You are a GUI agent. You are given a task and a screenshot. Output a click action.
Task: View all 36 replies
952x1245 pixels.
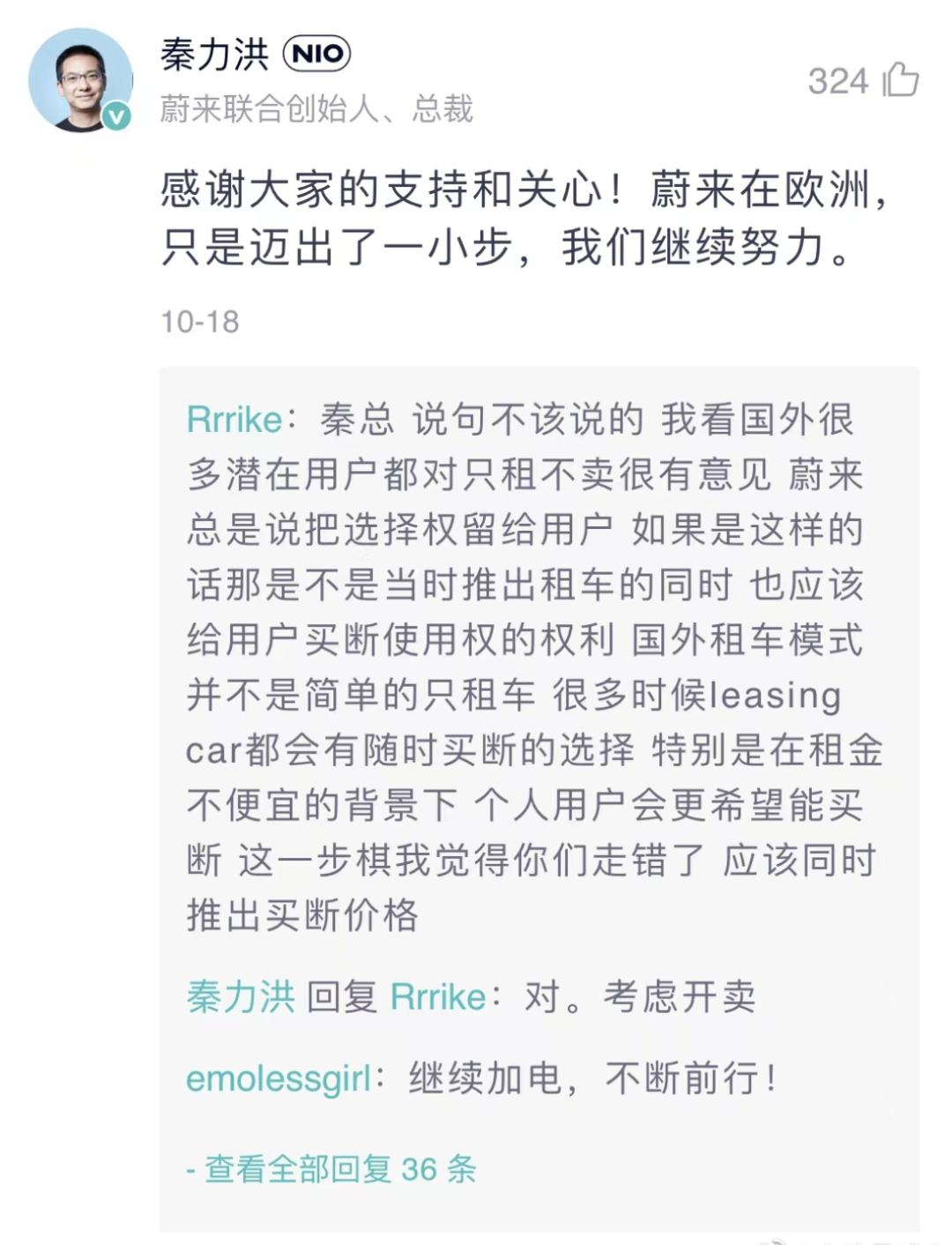331,1169
